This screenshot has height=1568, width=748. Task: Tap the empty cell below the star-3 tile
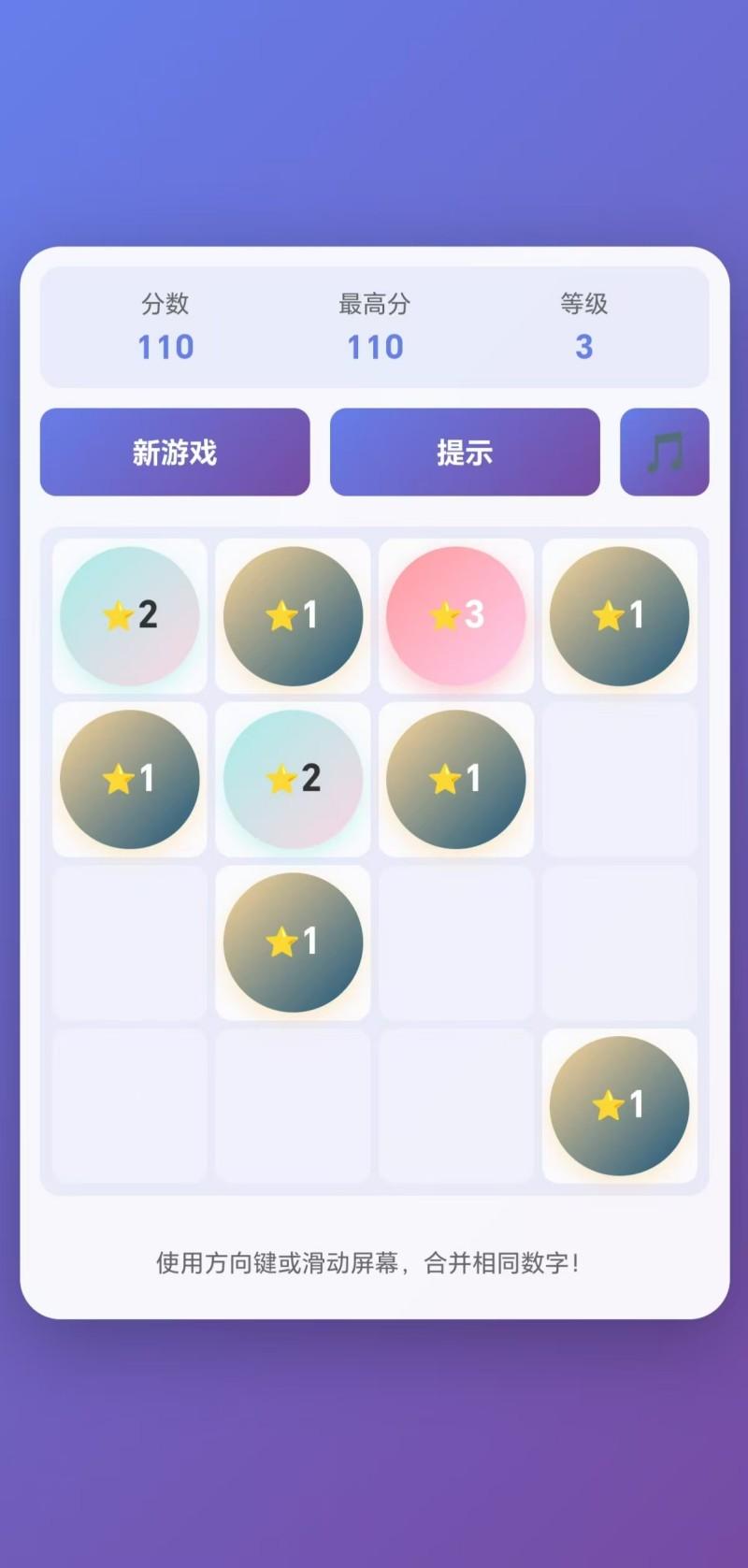pos(455,942)
